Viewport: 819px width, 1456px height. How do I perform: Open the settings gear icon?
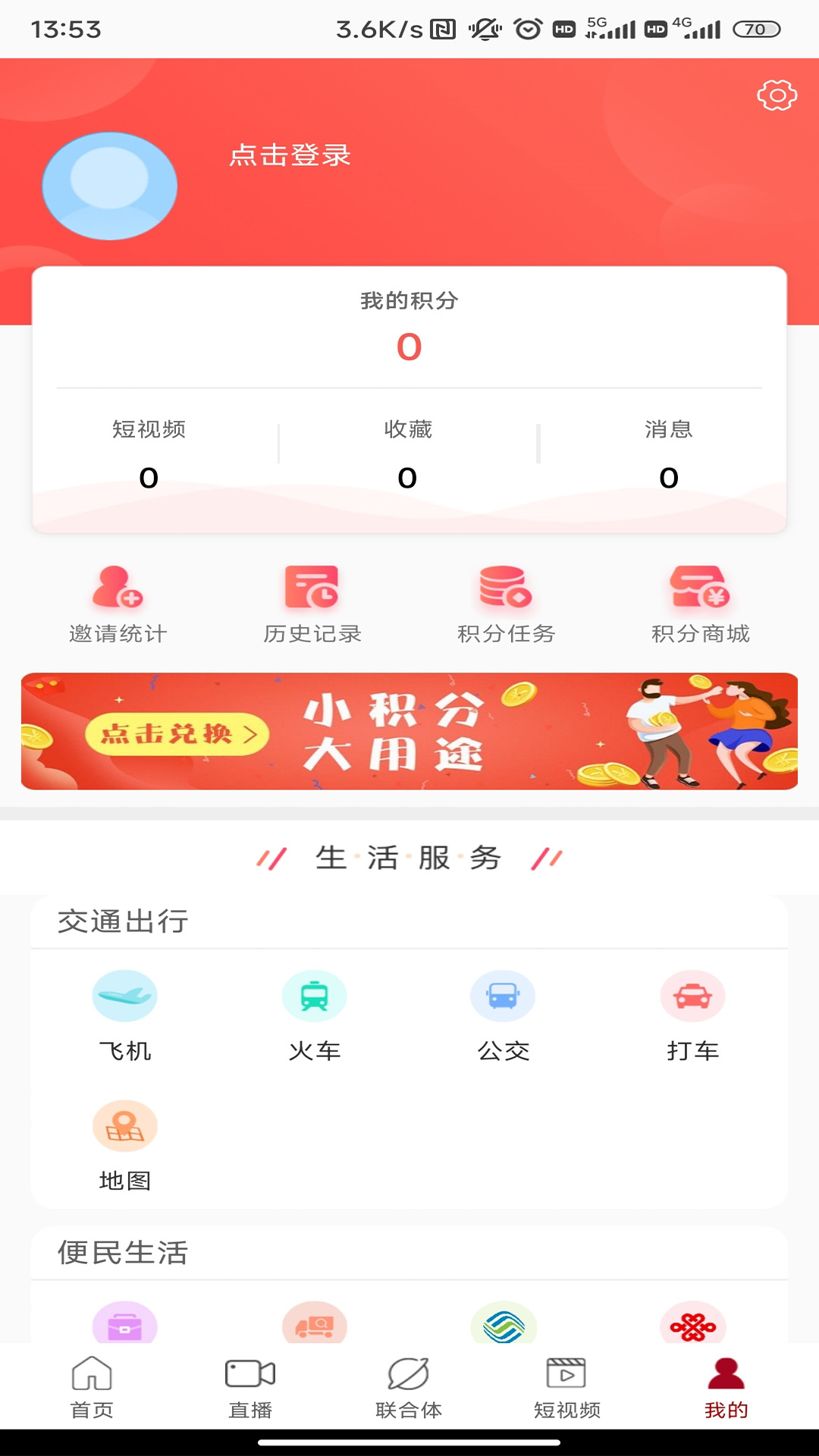(774, 96)
